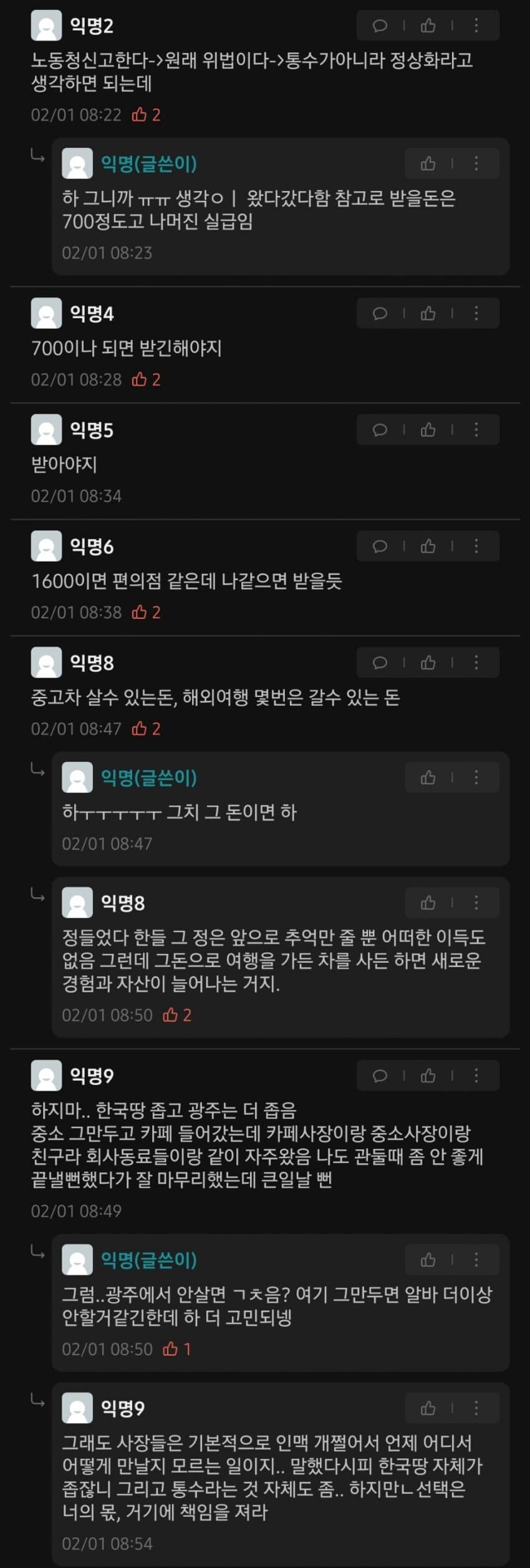The image size is (530, 1568).
Task: Reply to 익명9's comment starting 하지마
Action: pos(380,1076)
